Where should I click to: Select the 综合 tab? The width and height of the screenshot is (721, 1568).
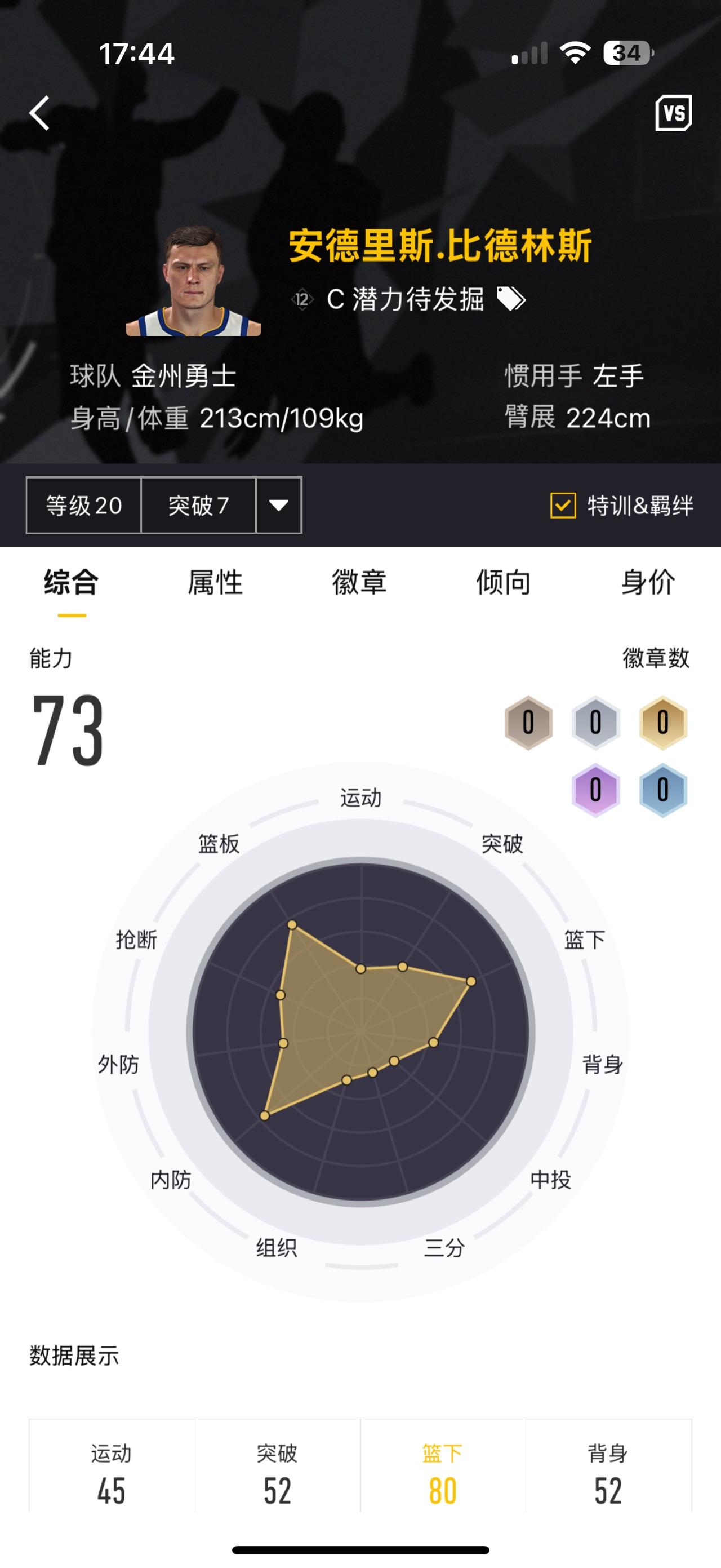(71, 583)
